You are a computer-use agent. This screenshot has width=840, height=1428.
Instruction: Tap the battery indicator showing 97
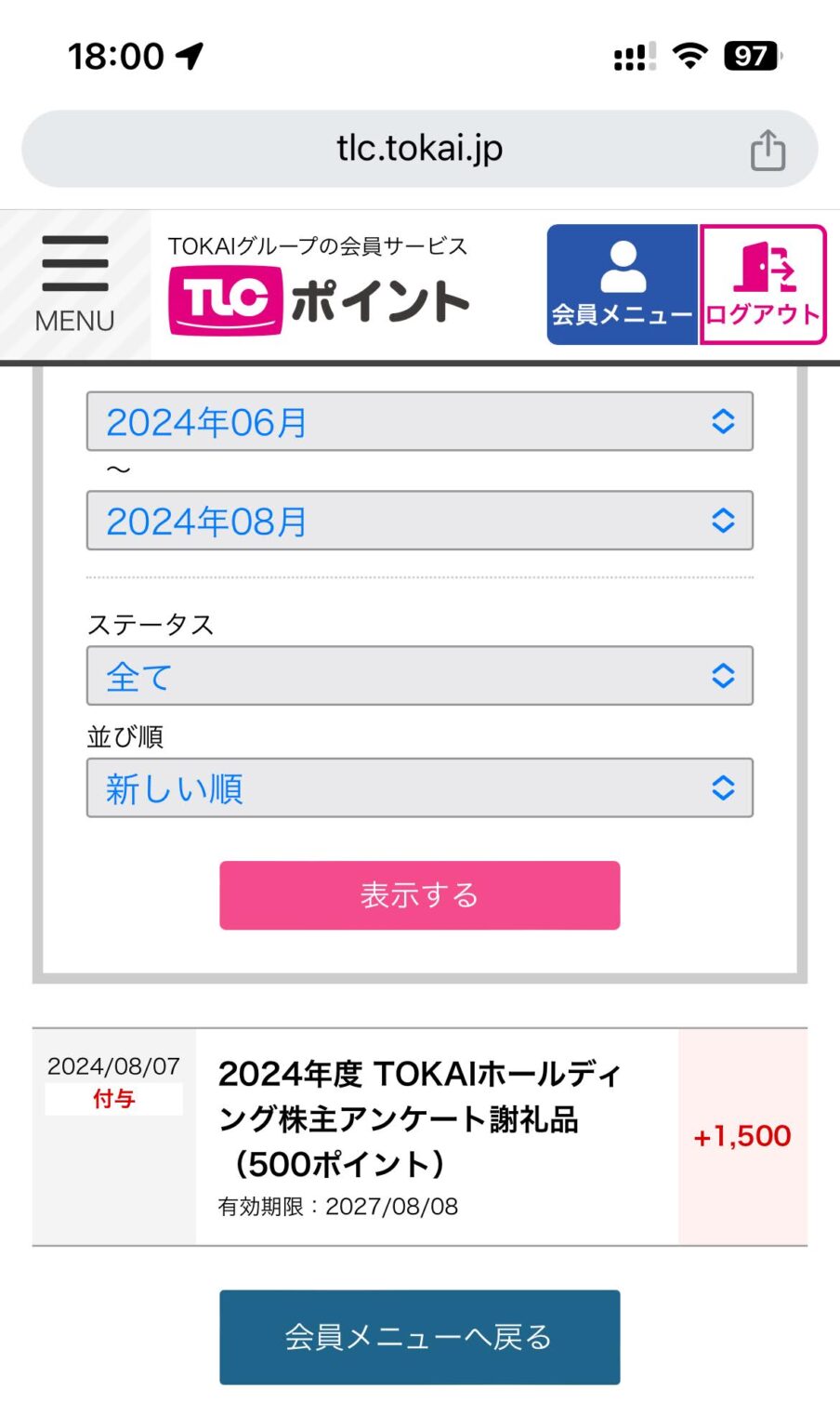(748, 56)
